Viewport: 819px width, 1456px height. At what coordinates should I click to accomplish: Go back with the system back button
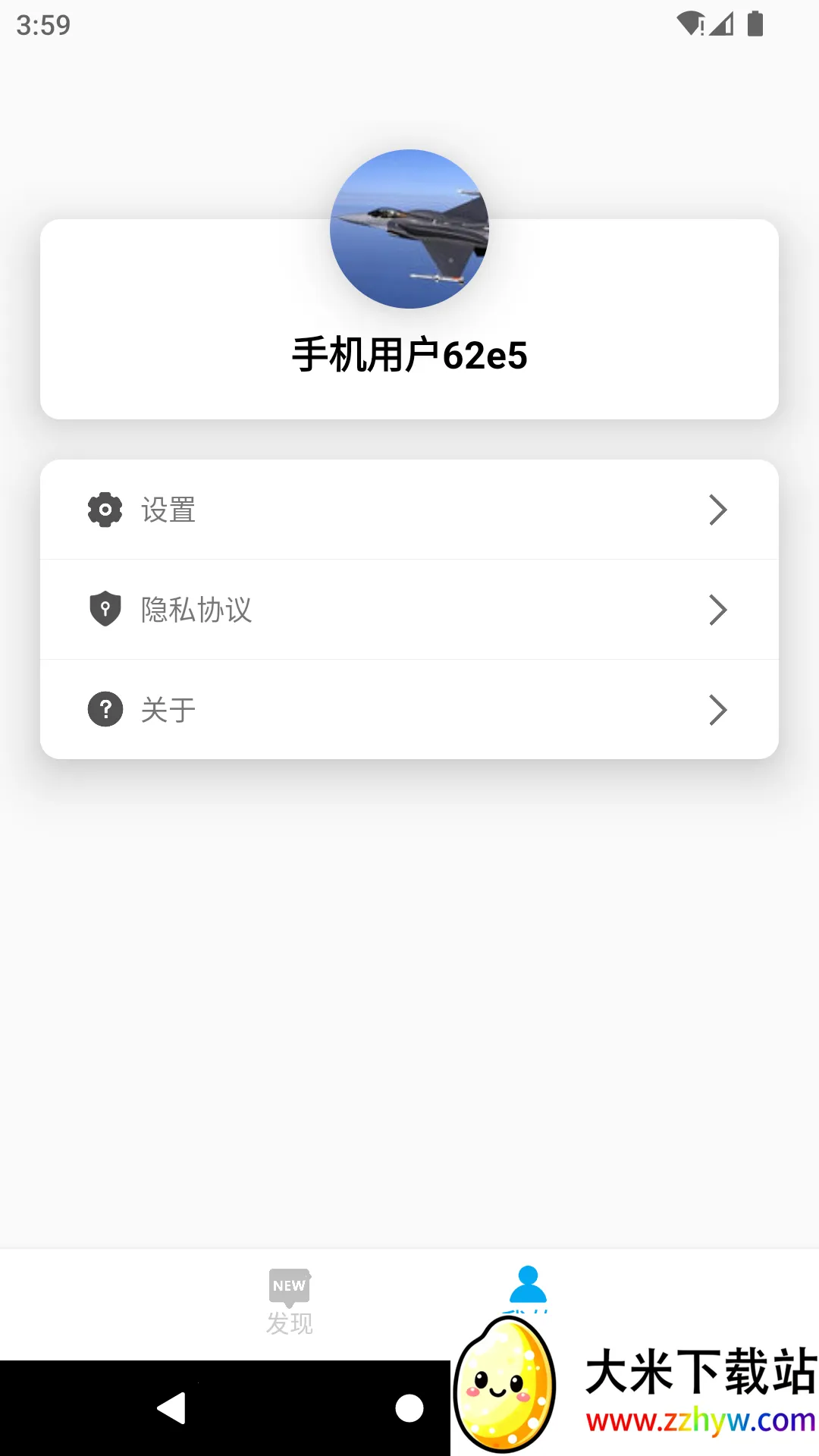pos(172,1408)
